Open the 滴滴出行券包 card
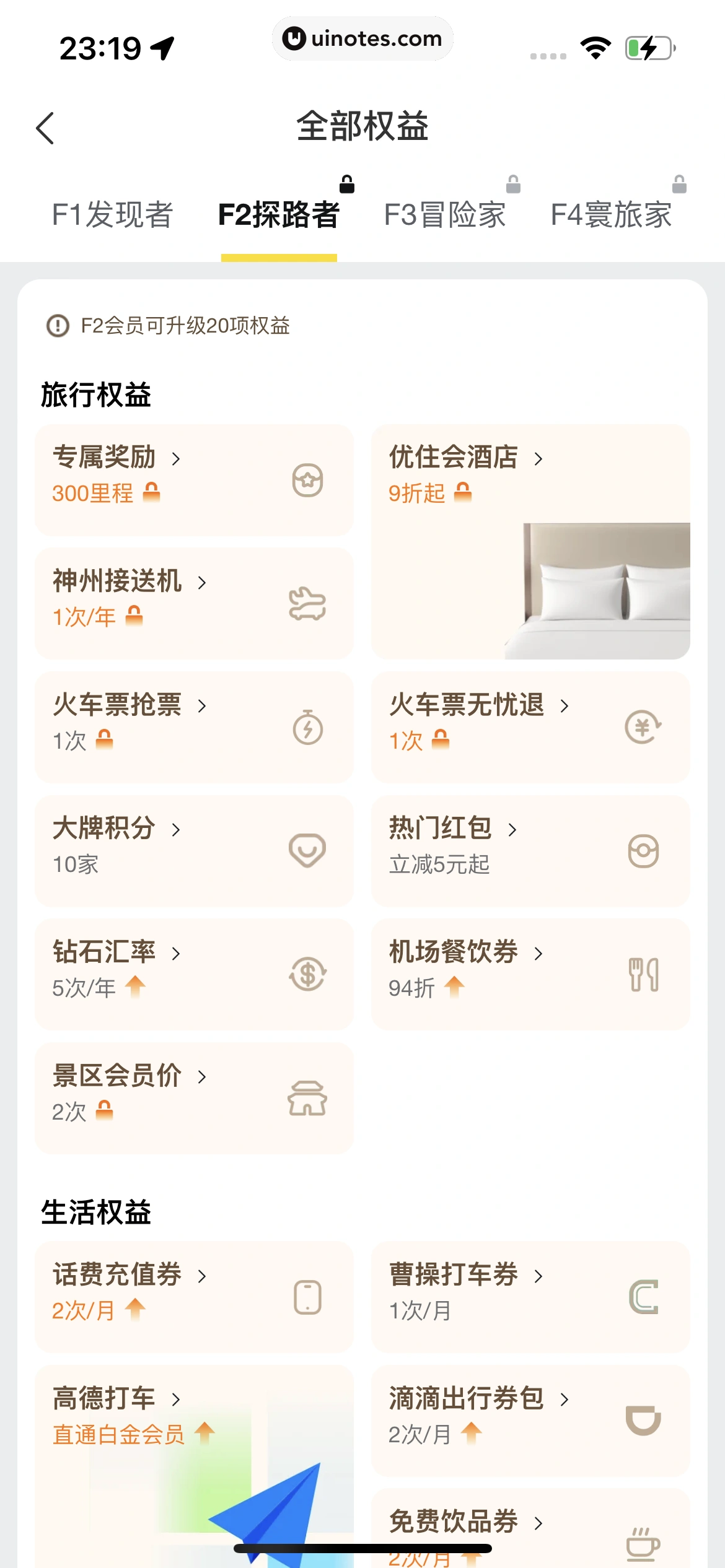This screenshot has width=725, height=1568. tap(530, 1421)
